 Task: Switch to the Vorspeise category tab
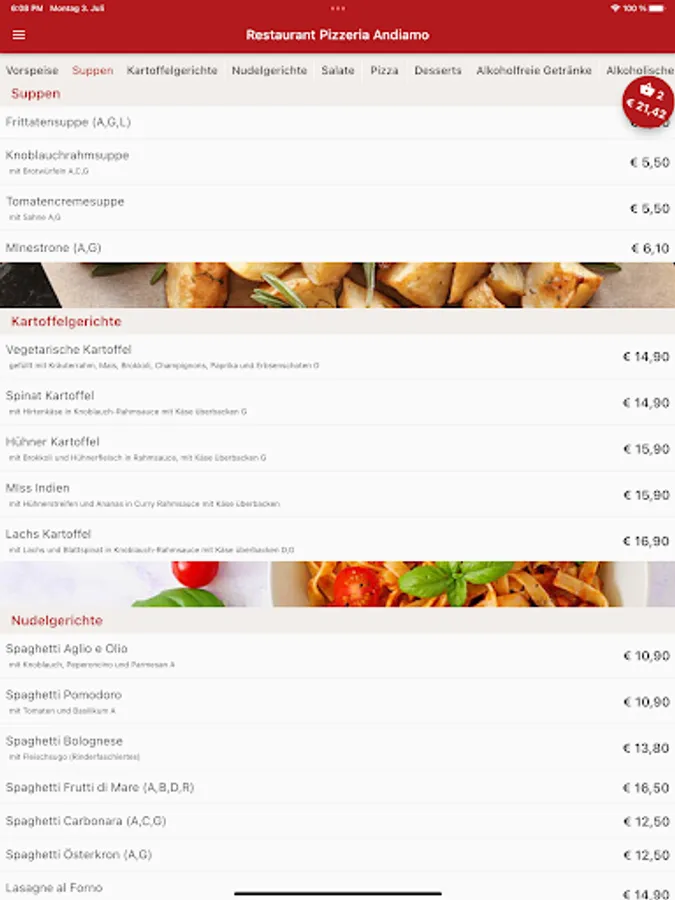[32, 71]
